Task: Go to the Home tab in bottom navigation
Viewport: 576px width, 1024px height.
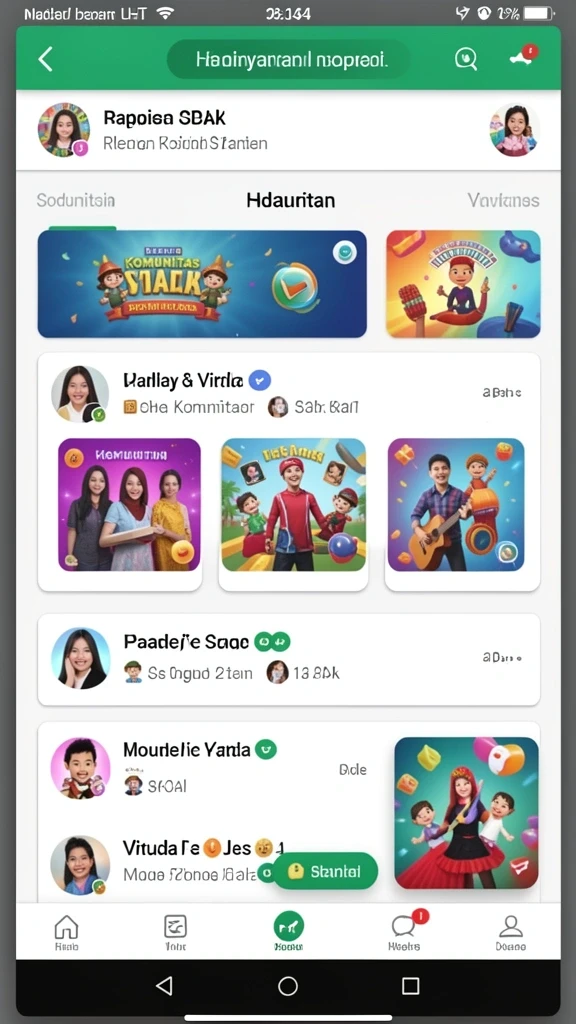Action: [66, 932]
